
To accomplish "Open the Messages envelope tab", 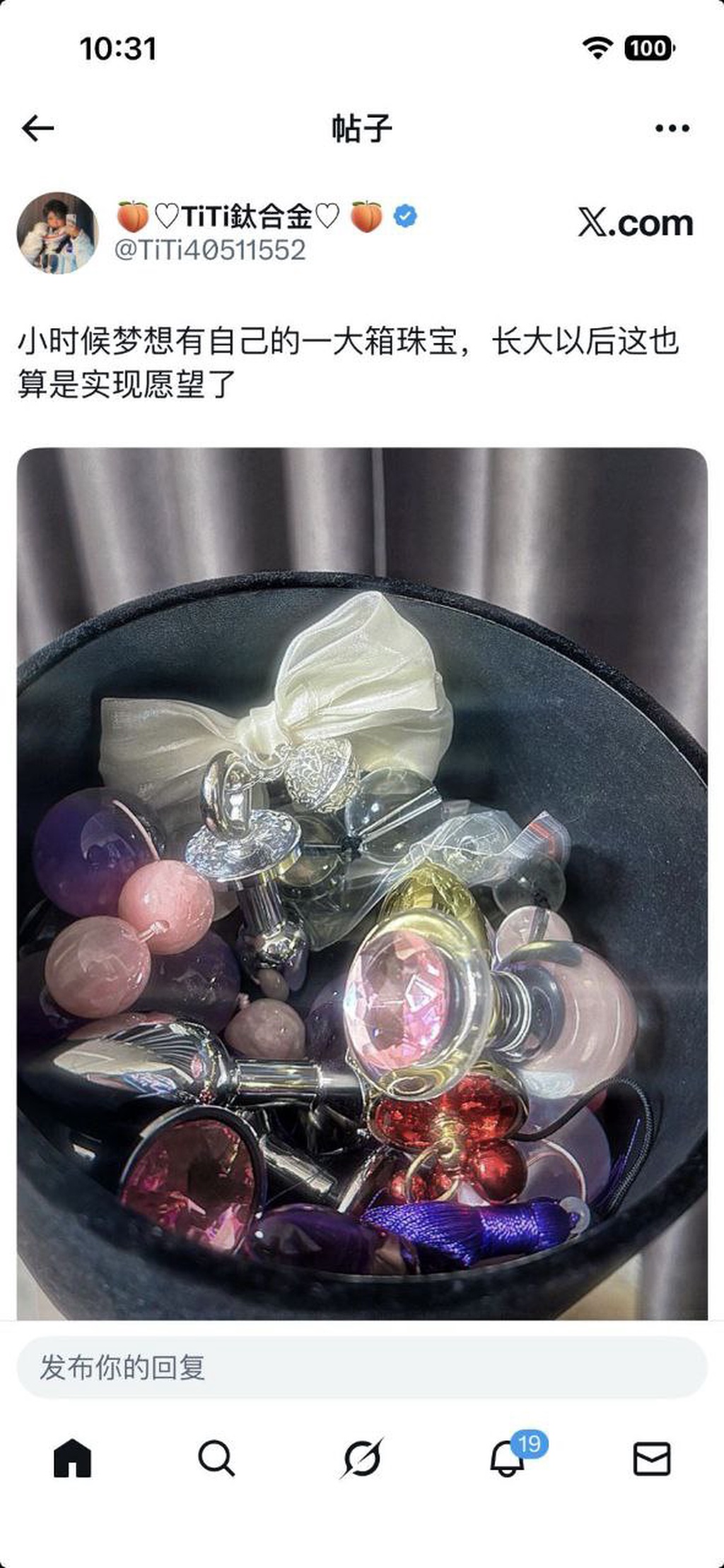I will click(651, 1458).
